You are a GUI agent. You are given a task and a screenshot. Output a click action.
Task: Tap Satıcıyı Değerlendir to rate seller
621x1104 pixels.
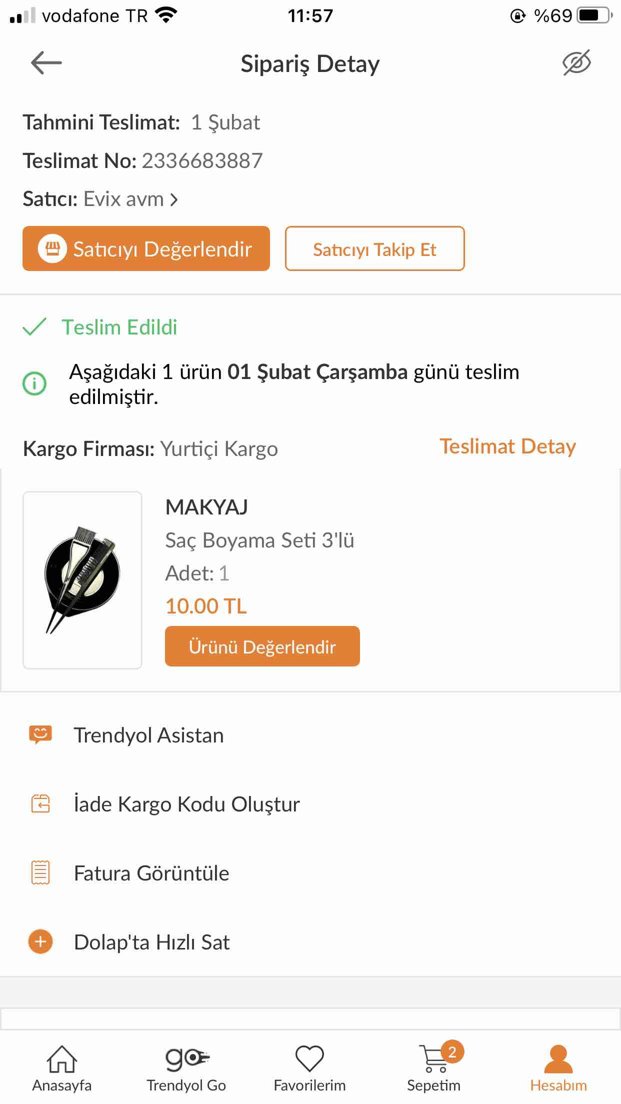pyautogui.click(x=146, y=249)
